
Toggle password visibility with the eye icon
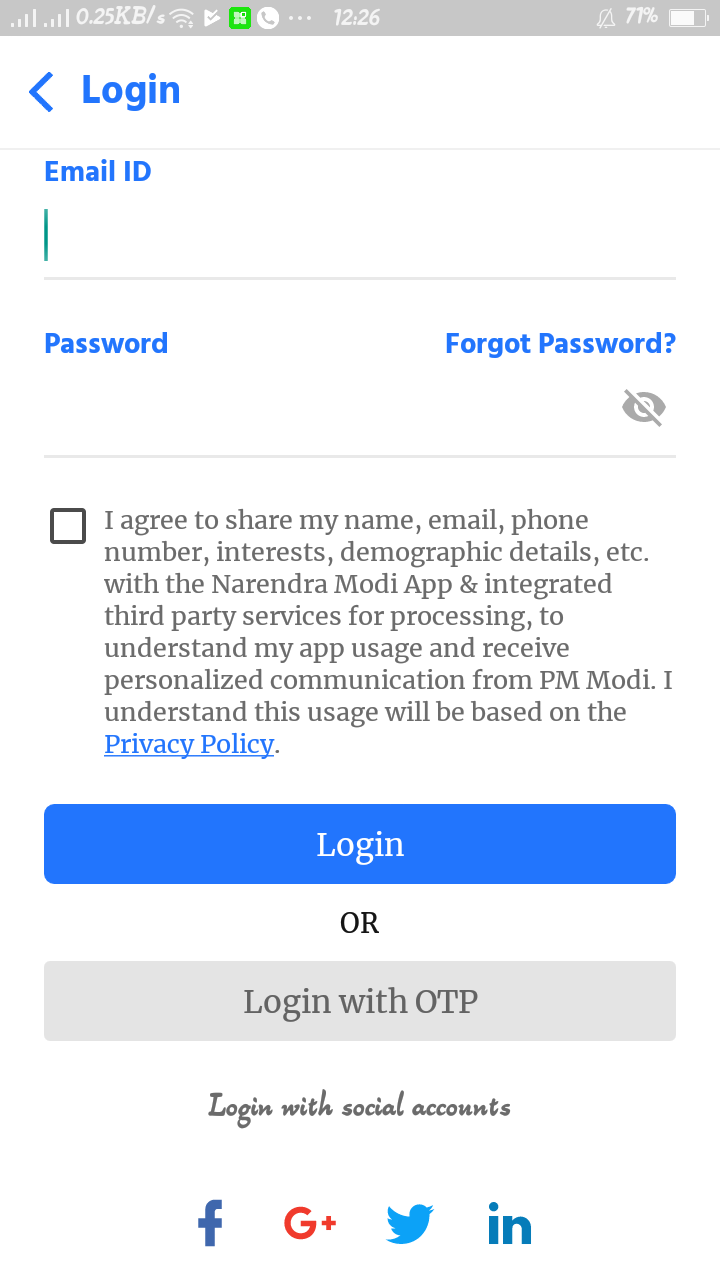[644, 408]
